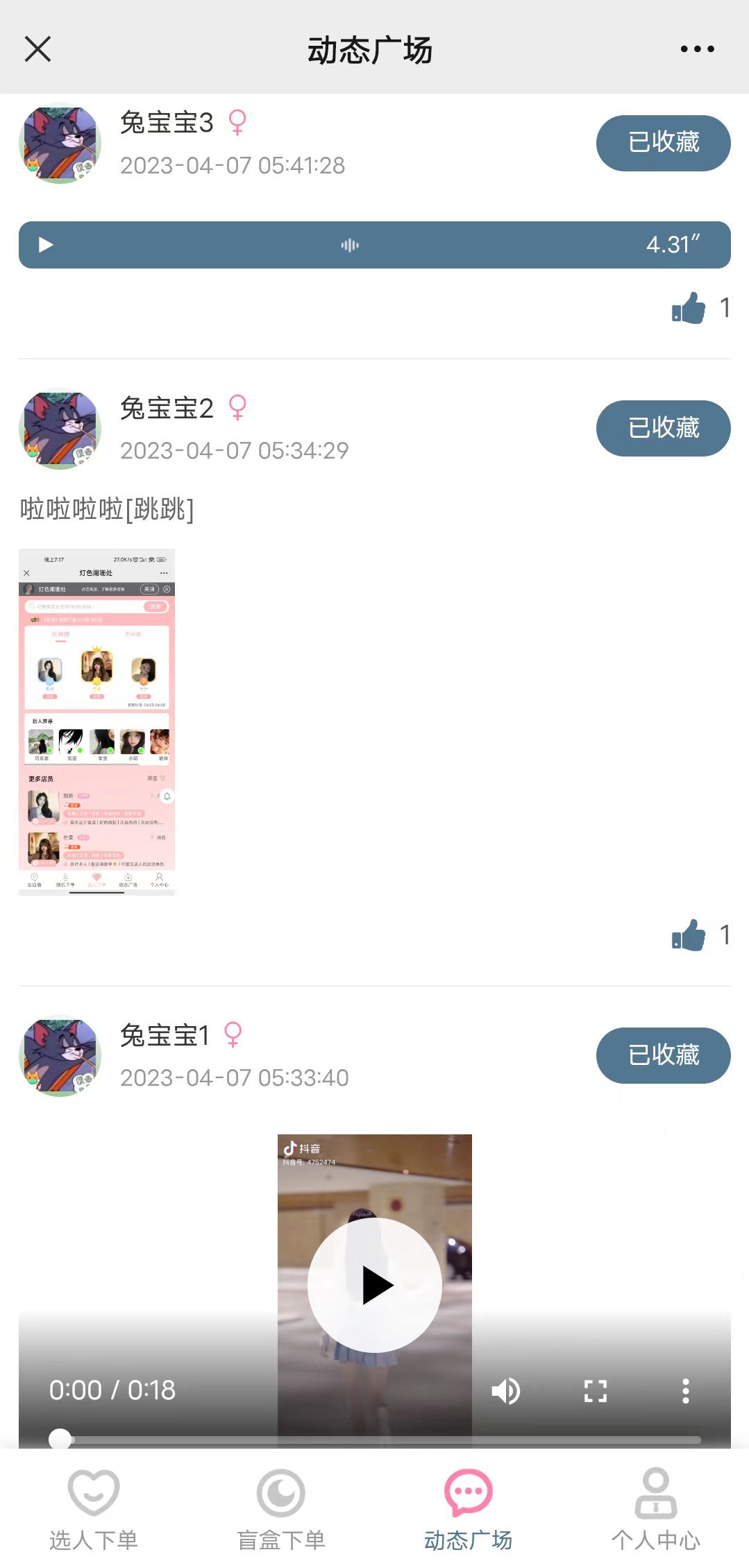
Task: Switch to the 选人下单 tab
Action: click(94, 1510)
